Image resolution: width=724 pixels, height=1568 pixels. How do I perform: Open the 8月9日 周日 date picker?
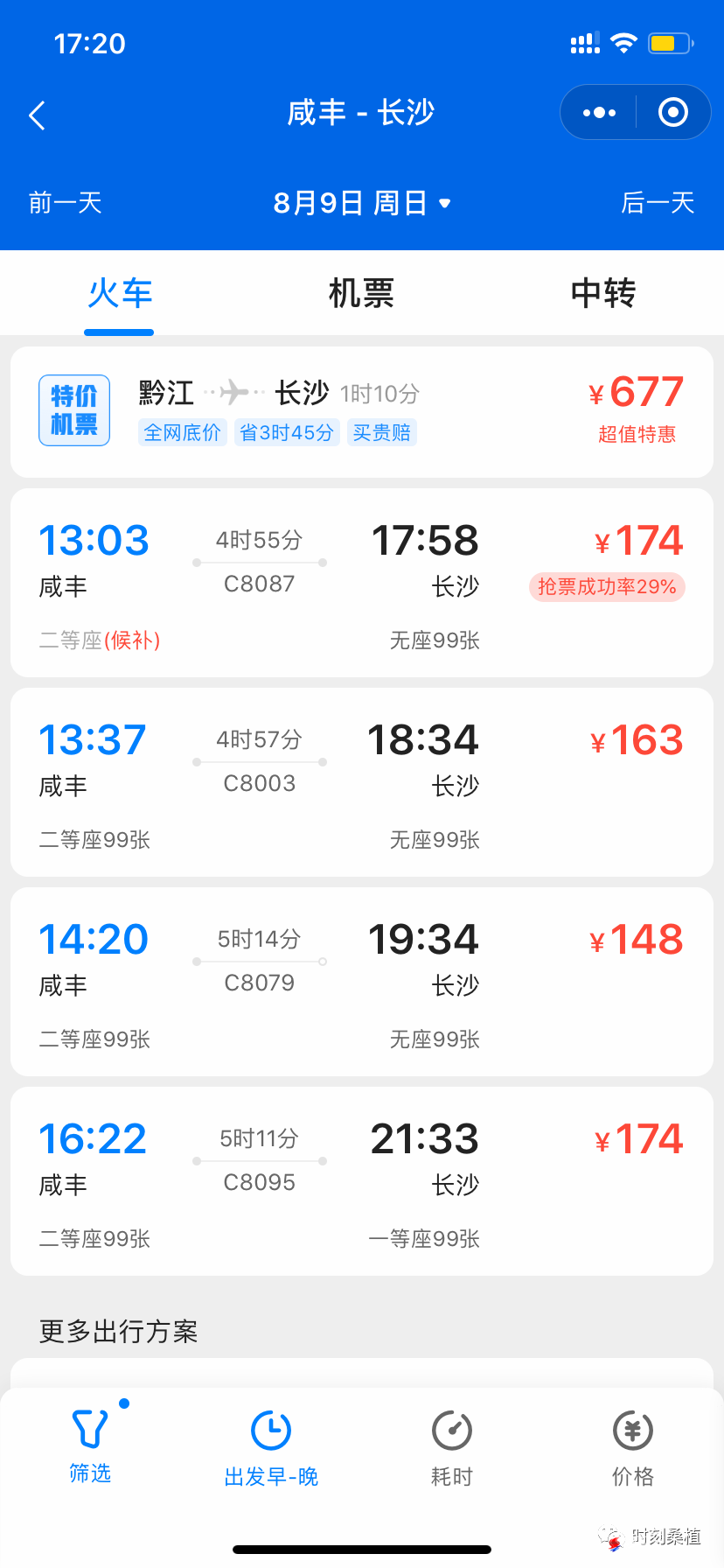(x=362, y=203)
